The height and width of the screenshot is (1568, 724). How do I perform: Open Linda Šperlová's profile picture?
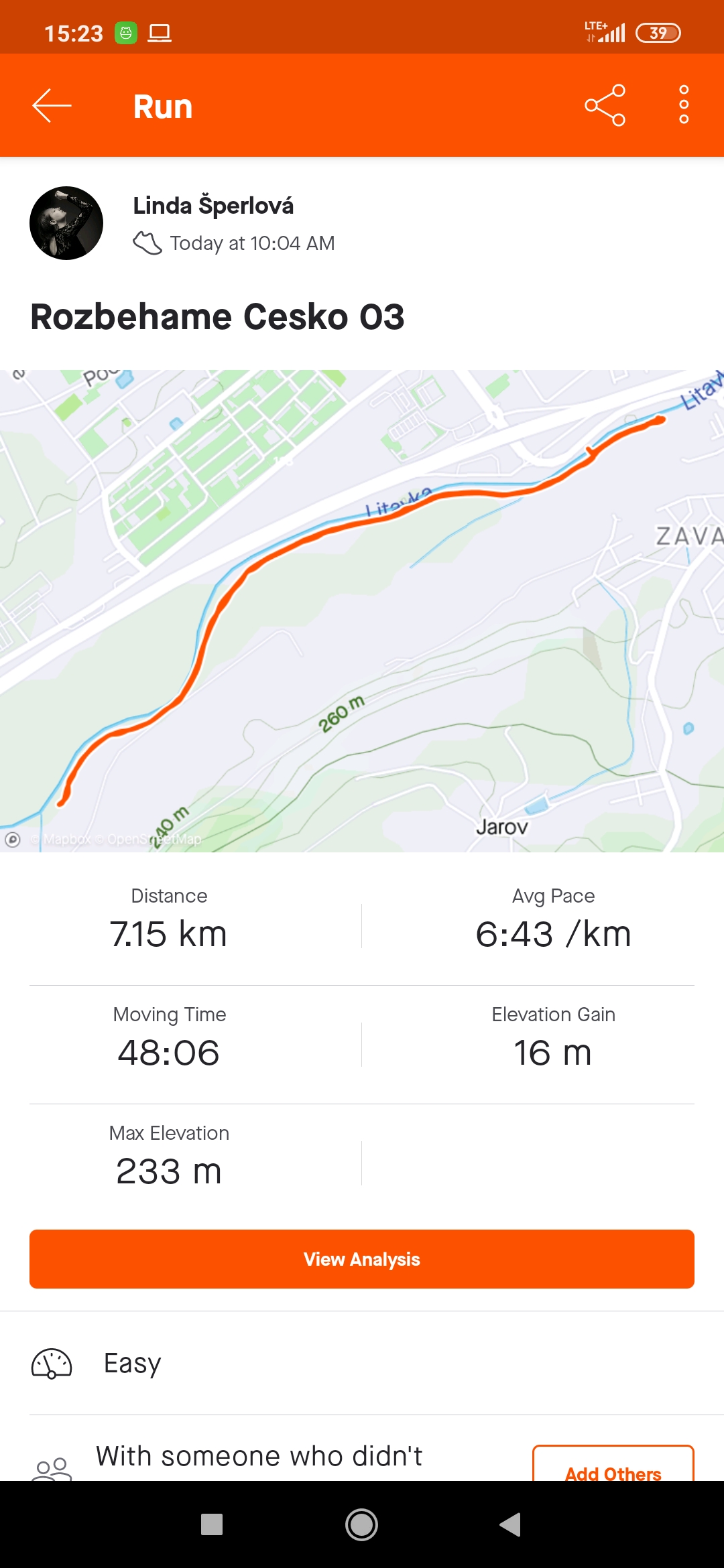coord(66,223)
